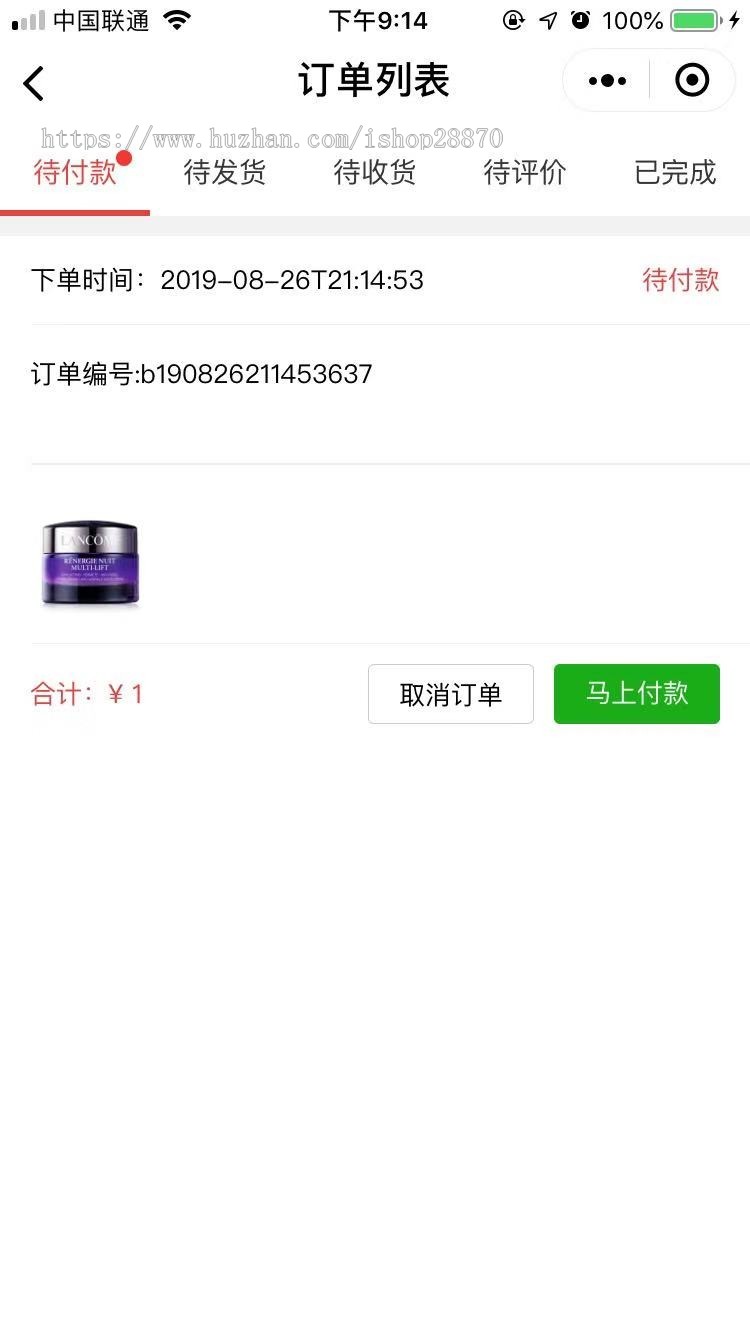Tap the alarm clock status icon

pos(581,18)
